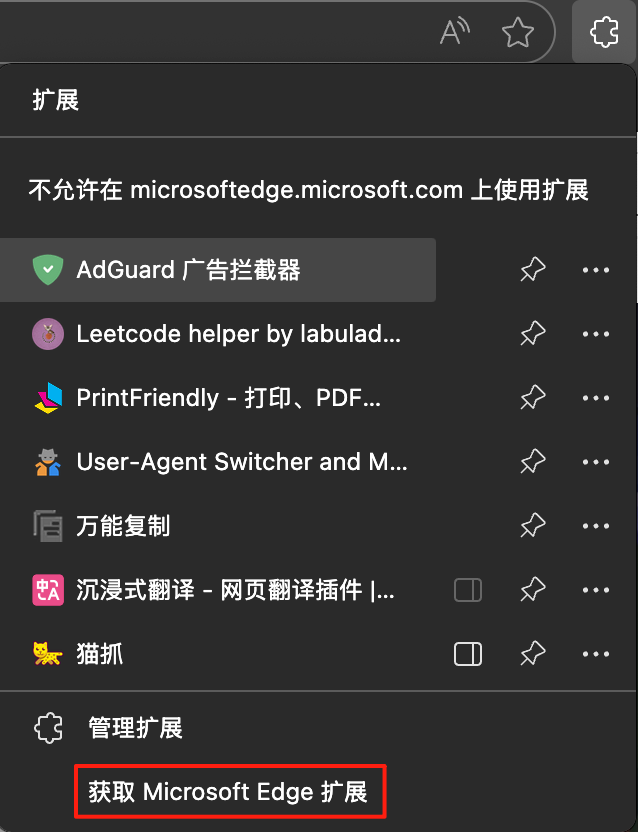Open 管理扩展 settings
This screenshot has height=832, width=638.
coord(135,728)
